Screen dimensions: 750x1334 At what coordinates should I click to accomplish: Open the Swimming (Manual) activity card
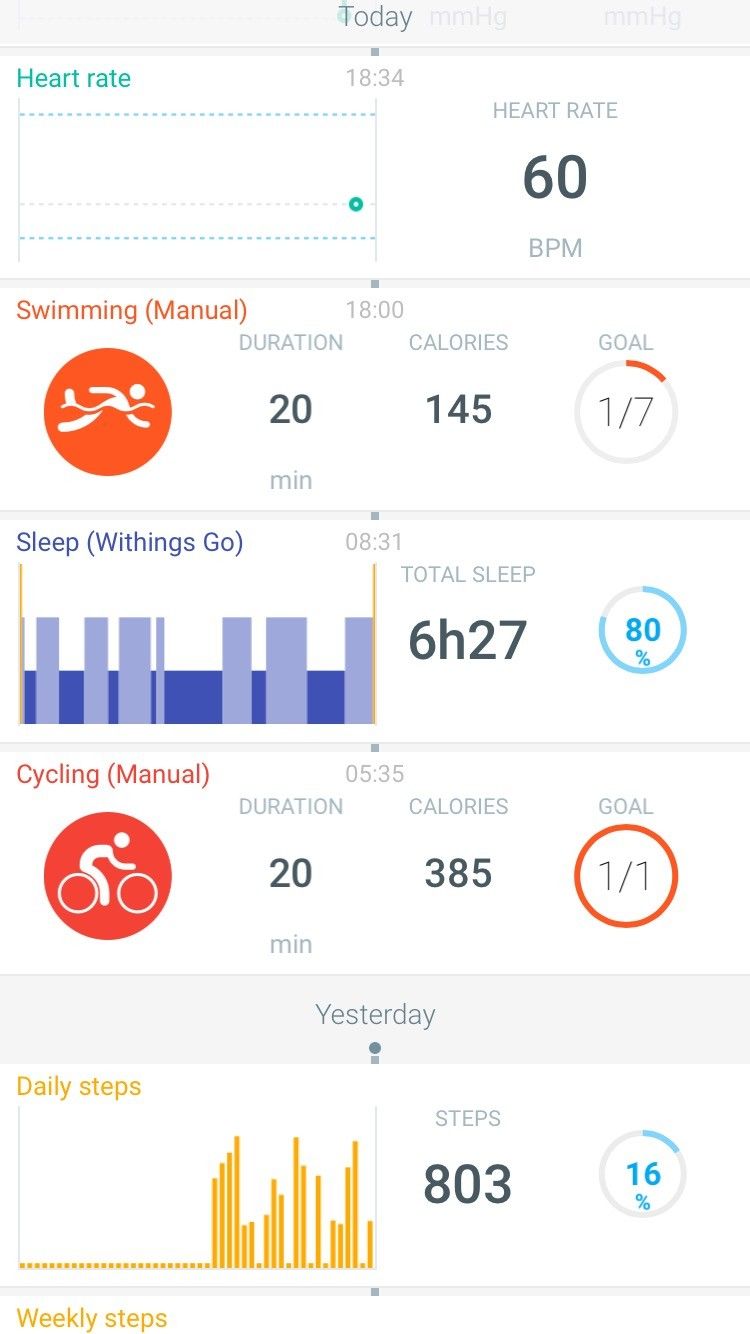tap(375, 400)
